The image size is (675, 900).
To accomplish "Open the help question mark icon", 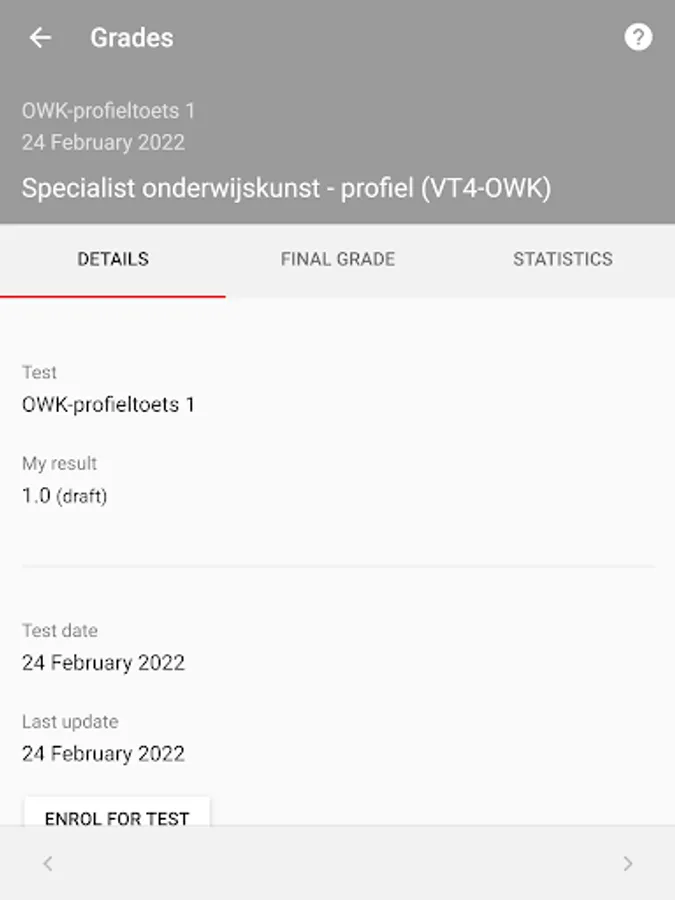I will pyautogui.click(x=638, y=38).
